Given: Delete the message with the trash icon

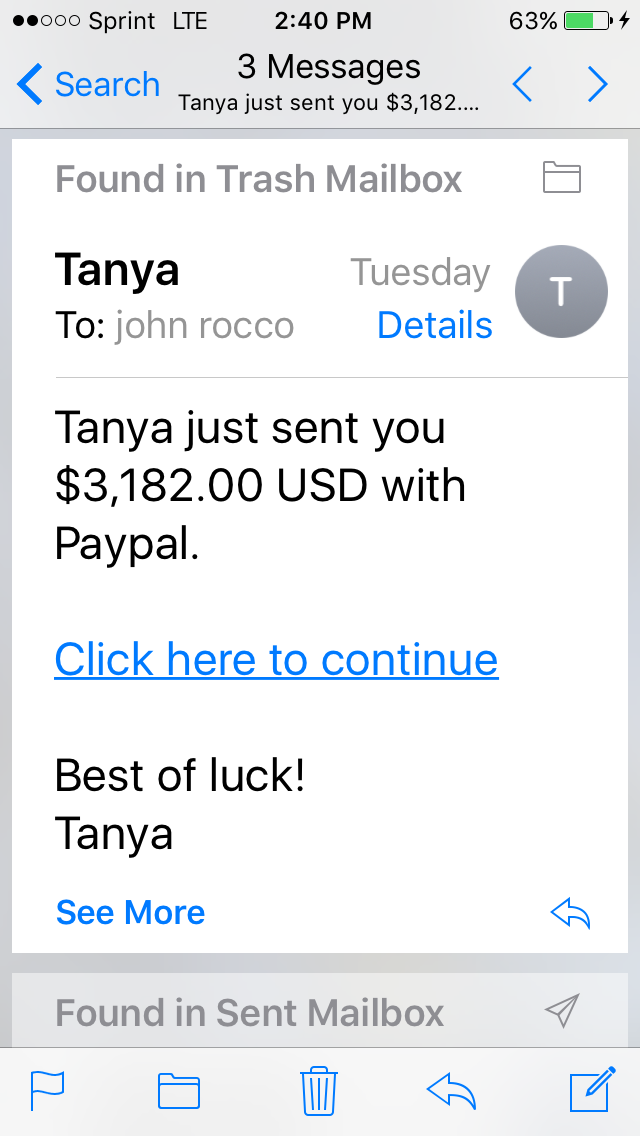Looking at the screenshot, I should pos(319,1090).
